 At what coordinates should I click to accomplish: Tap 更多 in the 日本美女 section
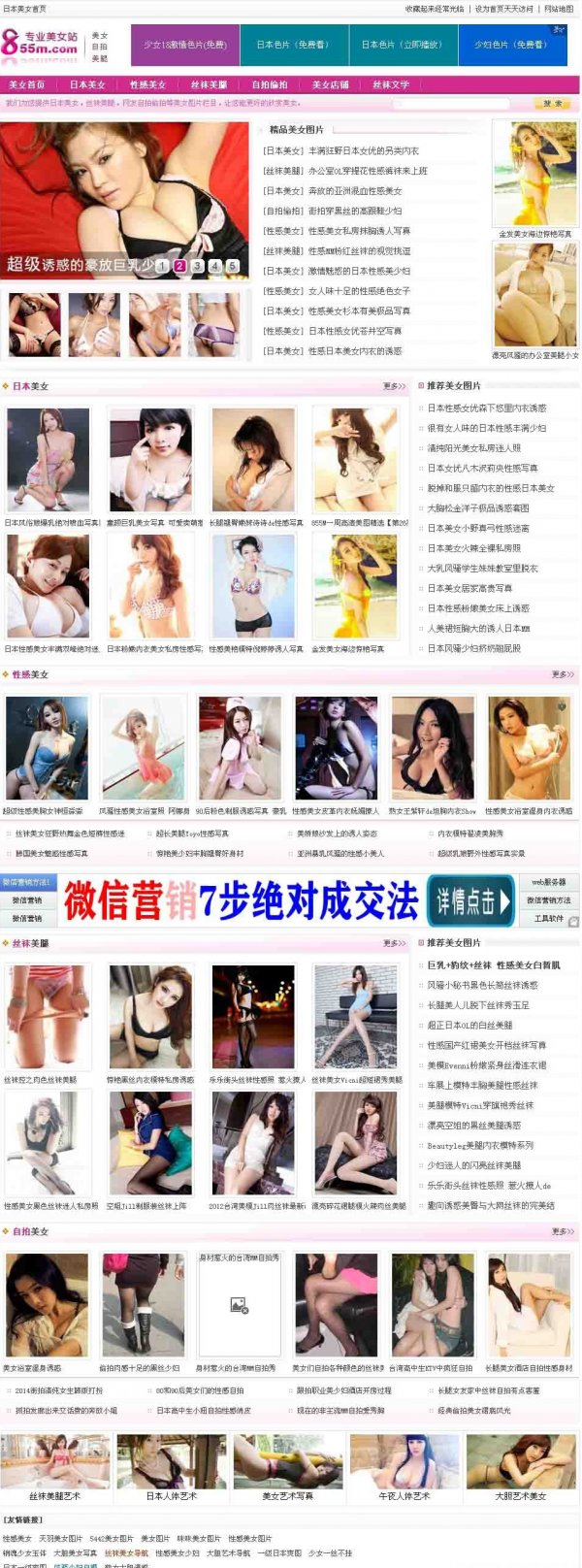click(x=394, y=386)
